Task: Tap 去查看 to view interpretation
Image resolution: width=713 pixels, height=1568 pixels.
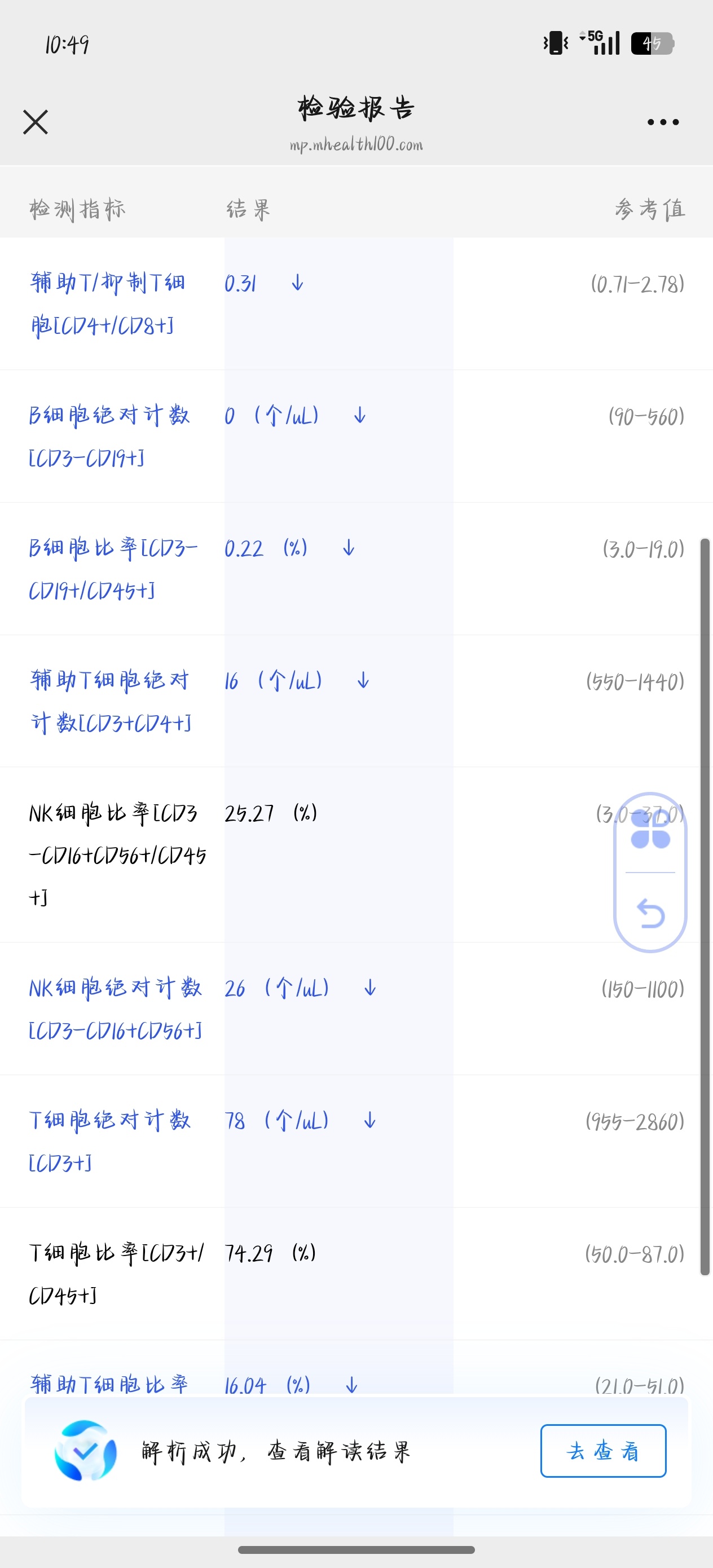Action: tap(603, 1451)
